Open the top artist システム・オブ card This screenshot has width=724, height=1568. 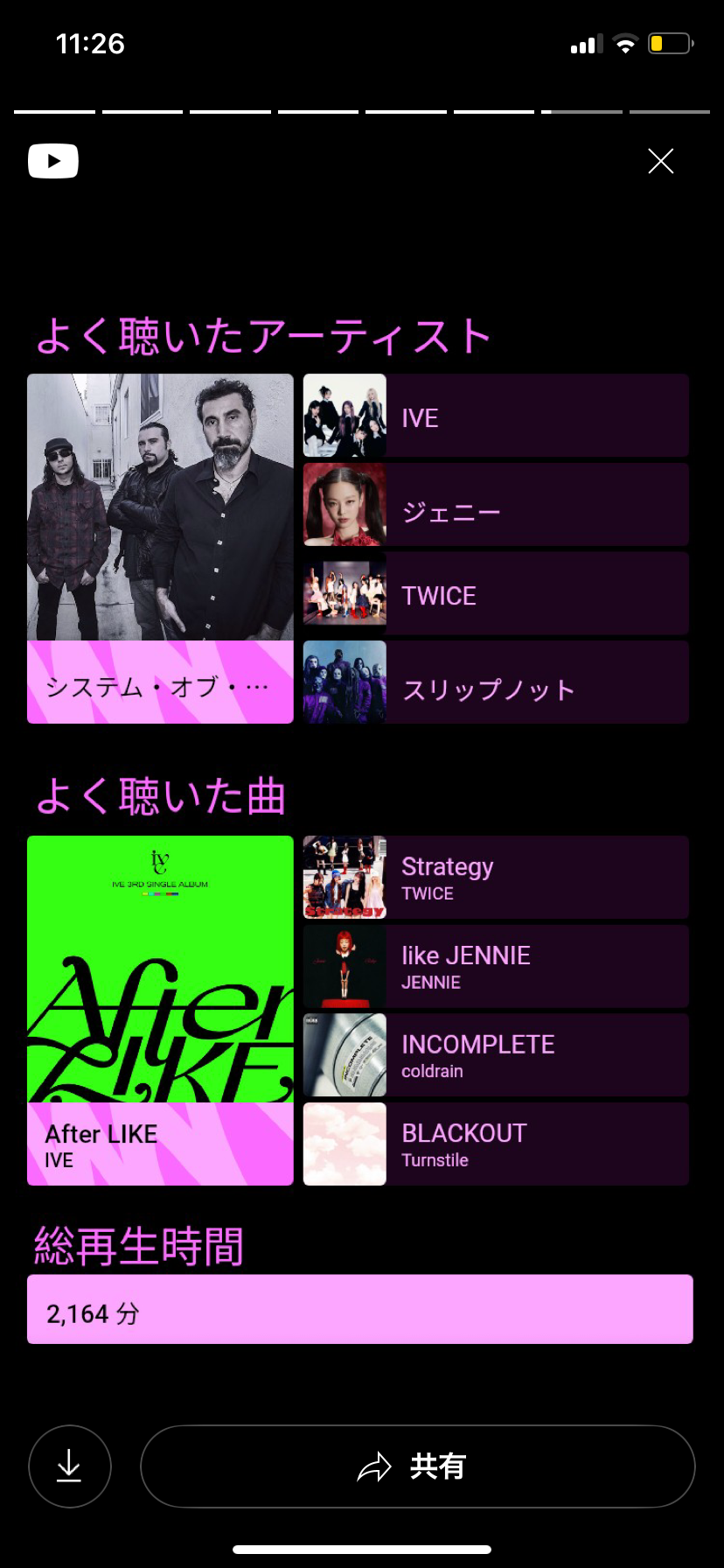[160, 549]
